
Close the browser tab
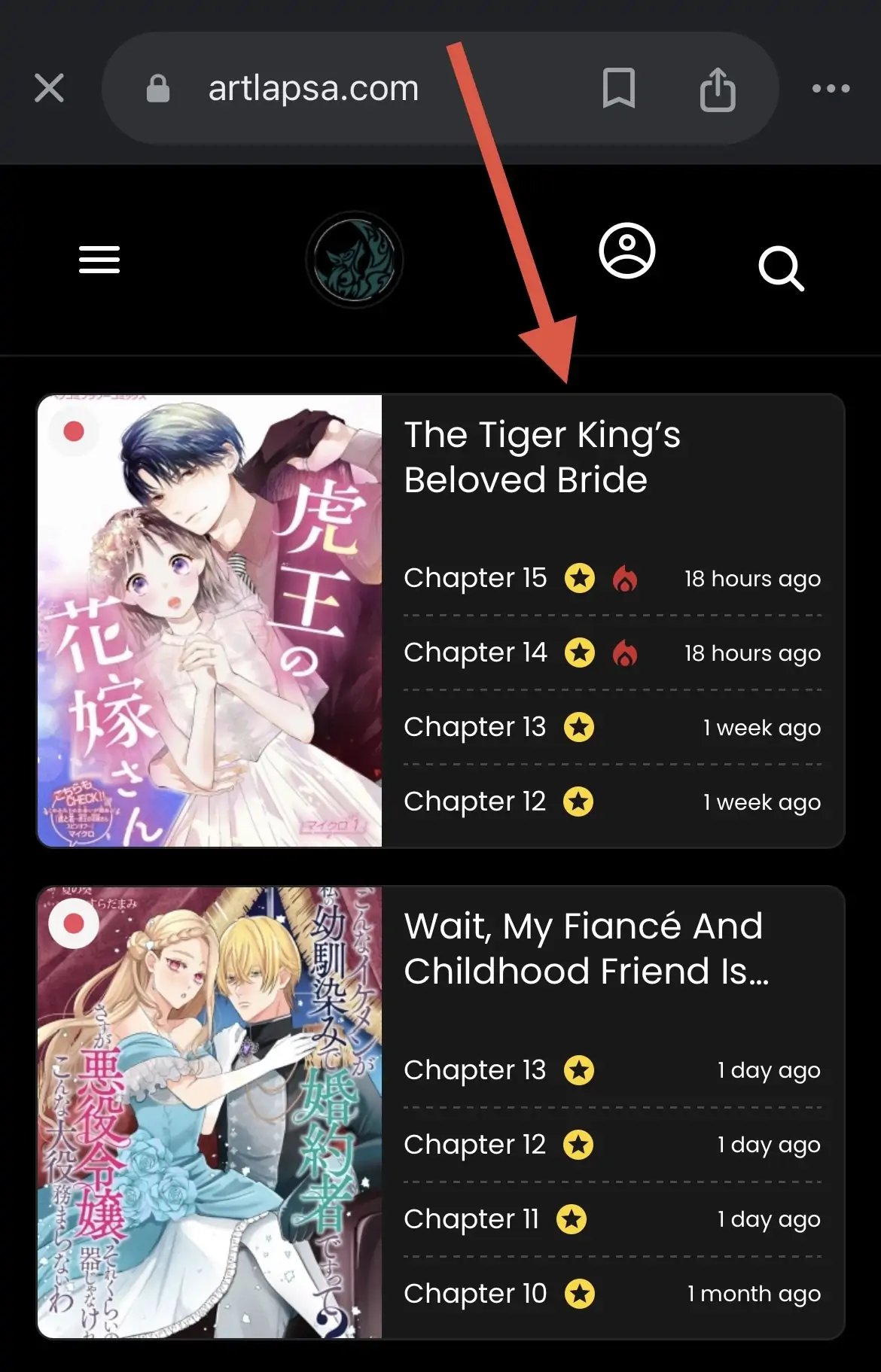(50, 89)
